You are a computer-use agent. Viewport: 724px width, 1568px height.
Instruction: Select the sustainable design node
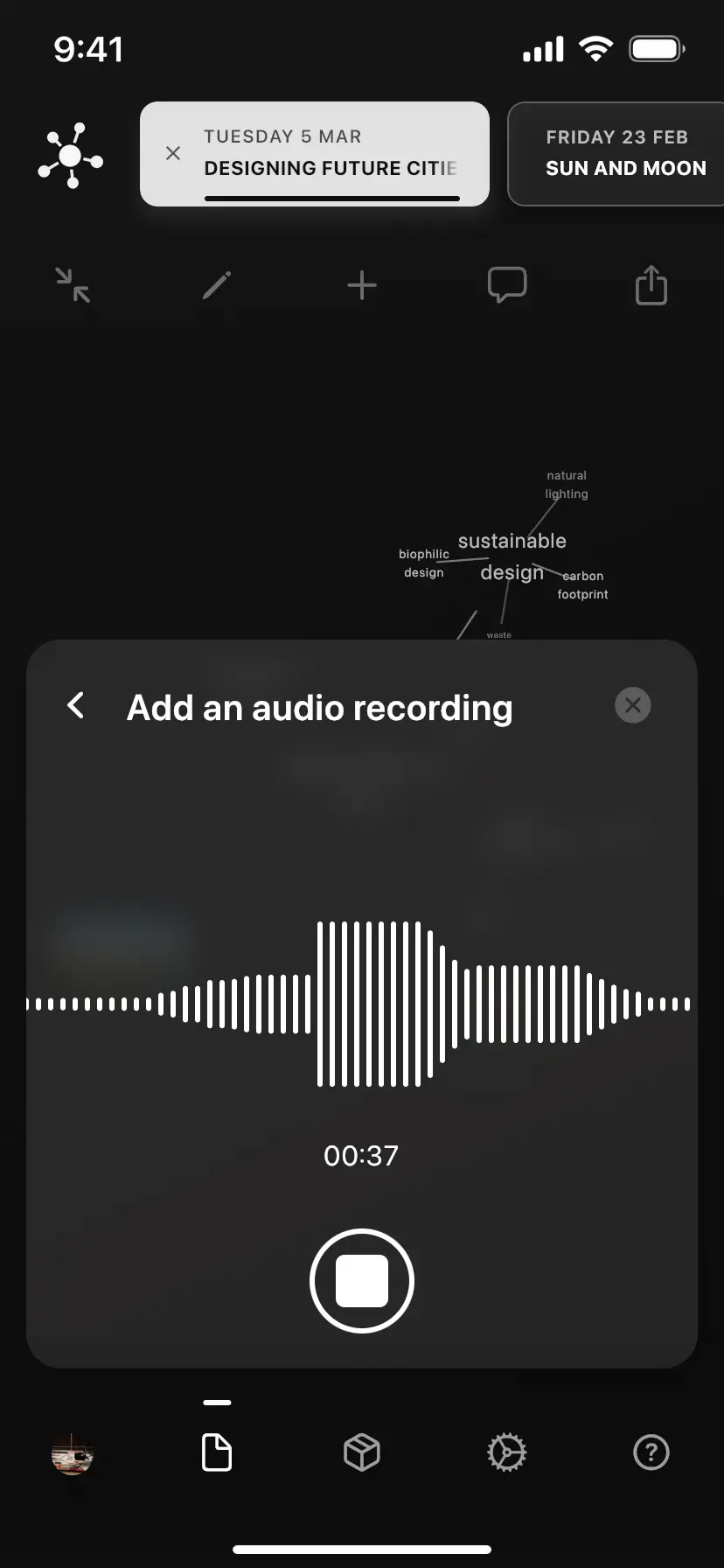(512, 556)
